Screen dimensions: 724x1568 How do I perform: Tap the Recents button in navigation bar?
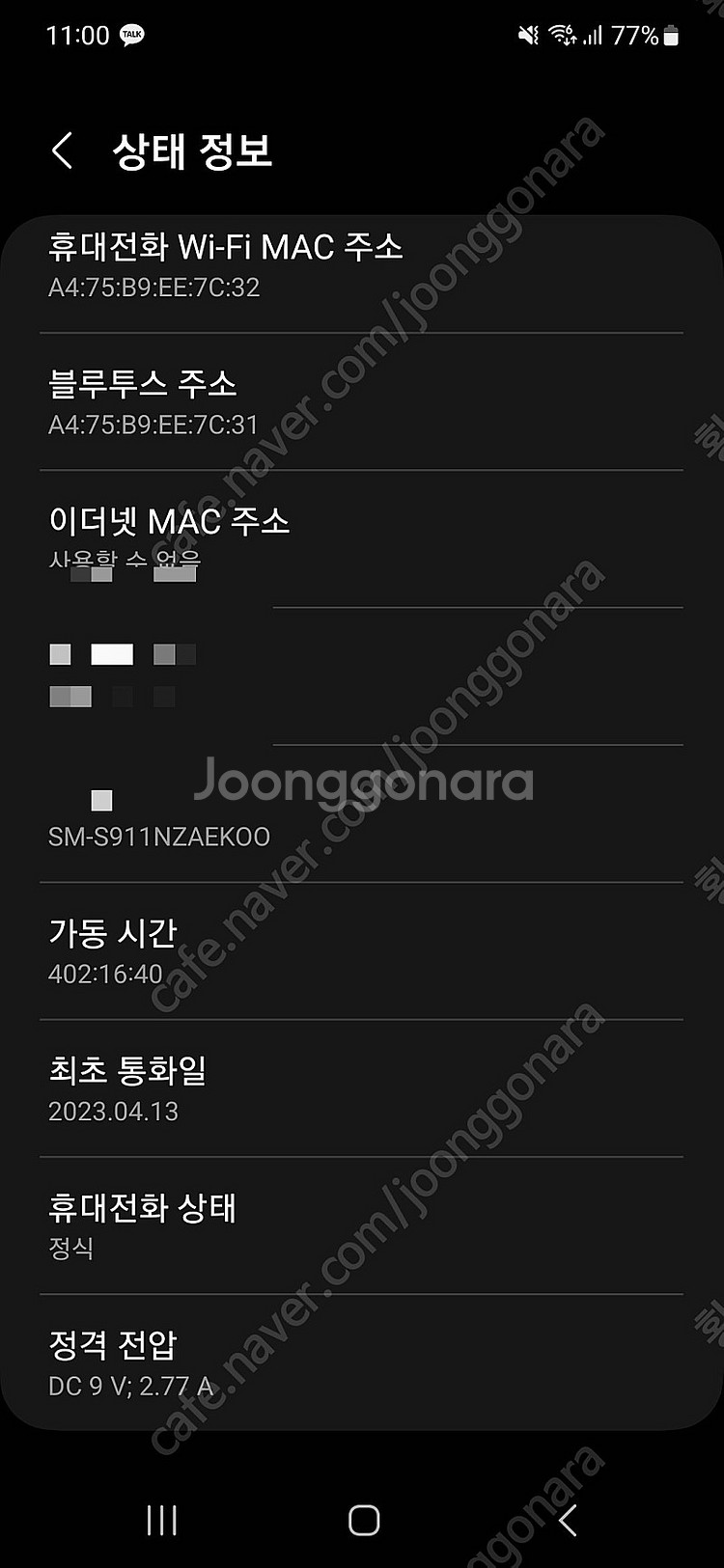[160, 1518]
